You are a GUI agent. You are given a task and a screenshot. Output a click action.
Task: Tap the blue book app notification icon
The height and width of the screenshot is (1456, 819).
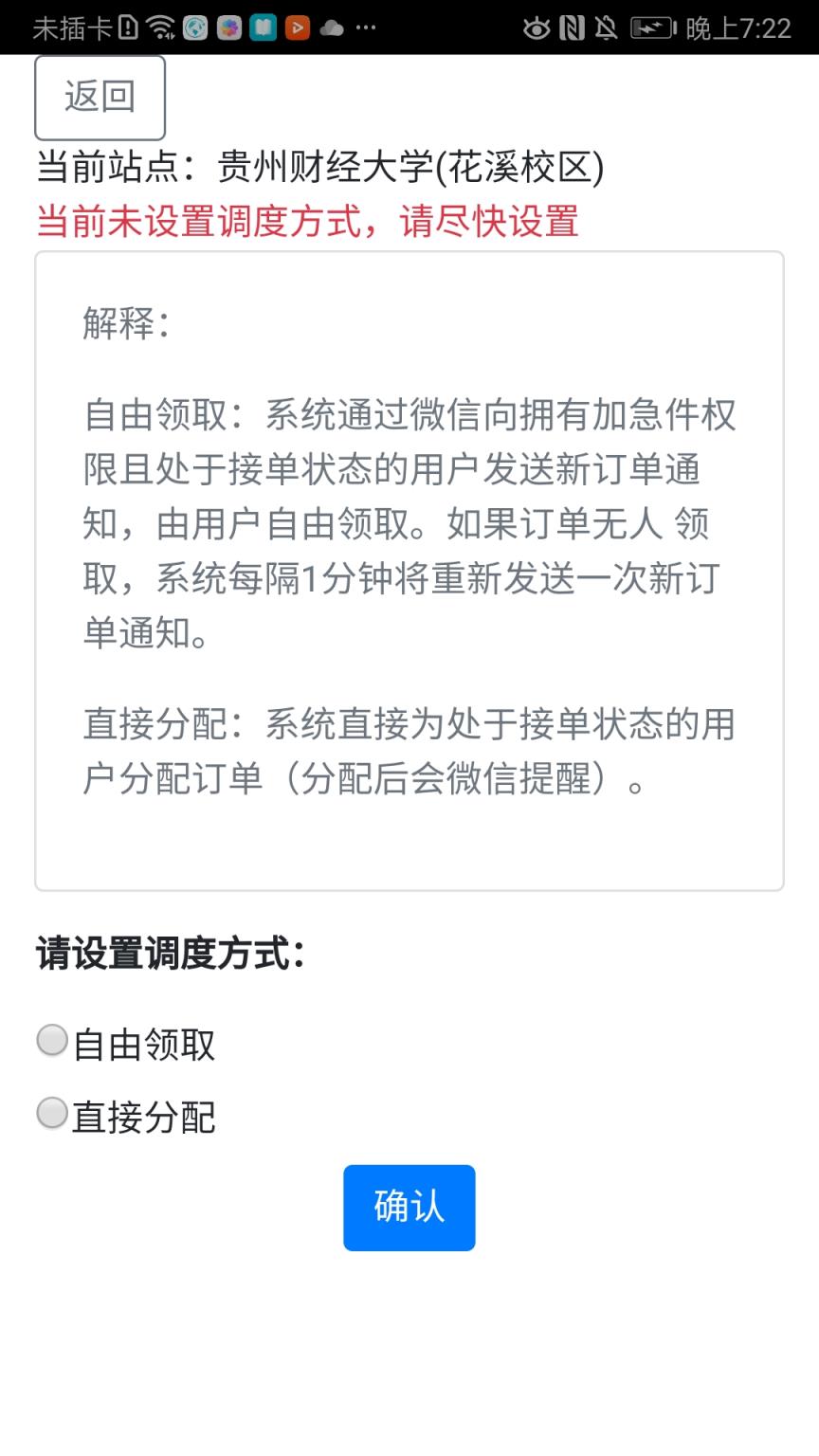coord(262,28)
